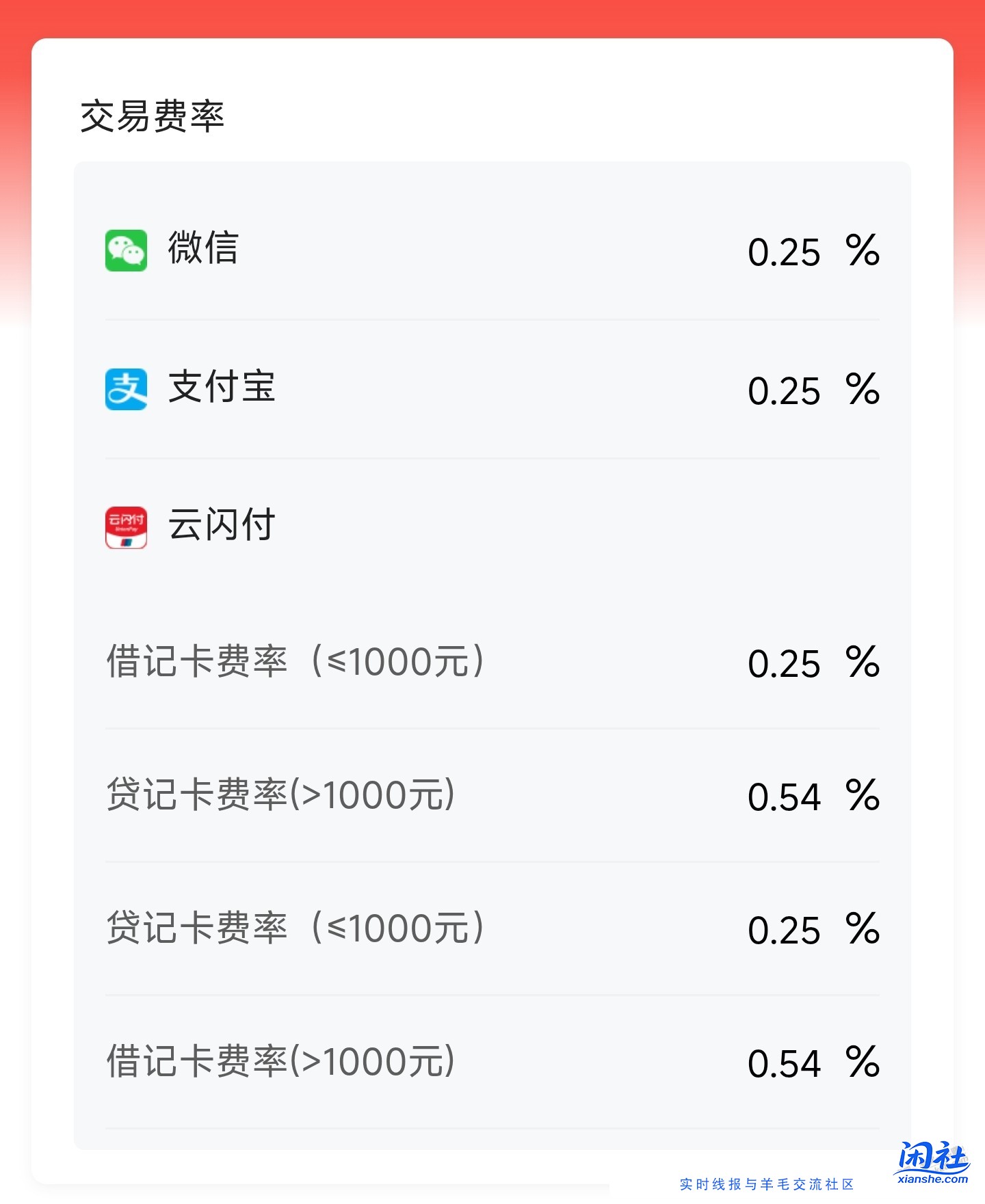Viewport: 985px width, 1204px height.
Task: Click the 0.54 % value for 借记卡费率(>1000元)
Action: (x=785, y=1063)
